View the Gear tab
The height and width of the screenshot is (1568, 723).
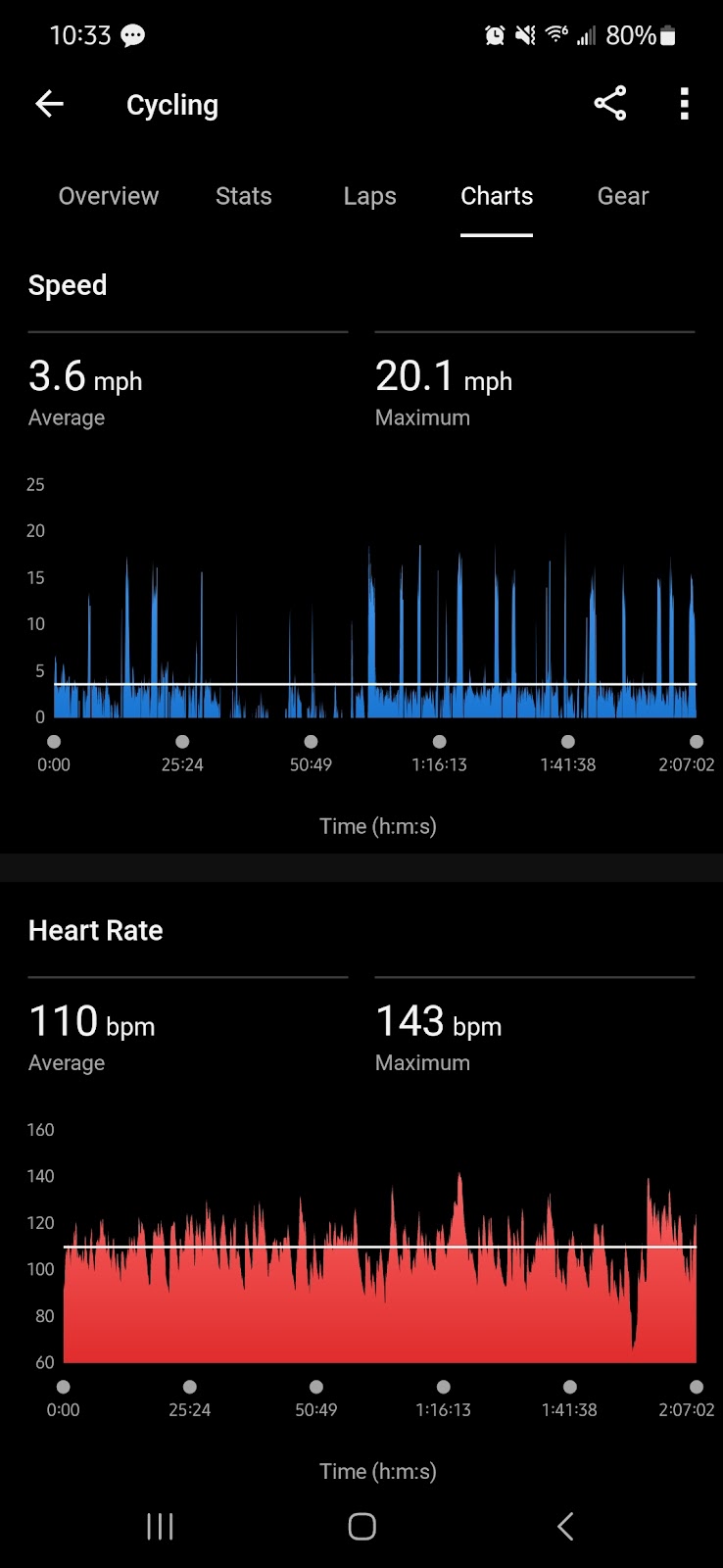[623, 196]
